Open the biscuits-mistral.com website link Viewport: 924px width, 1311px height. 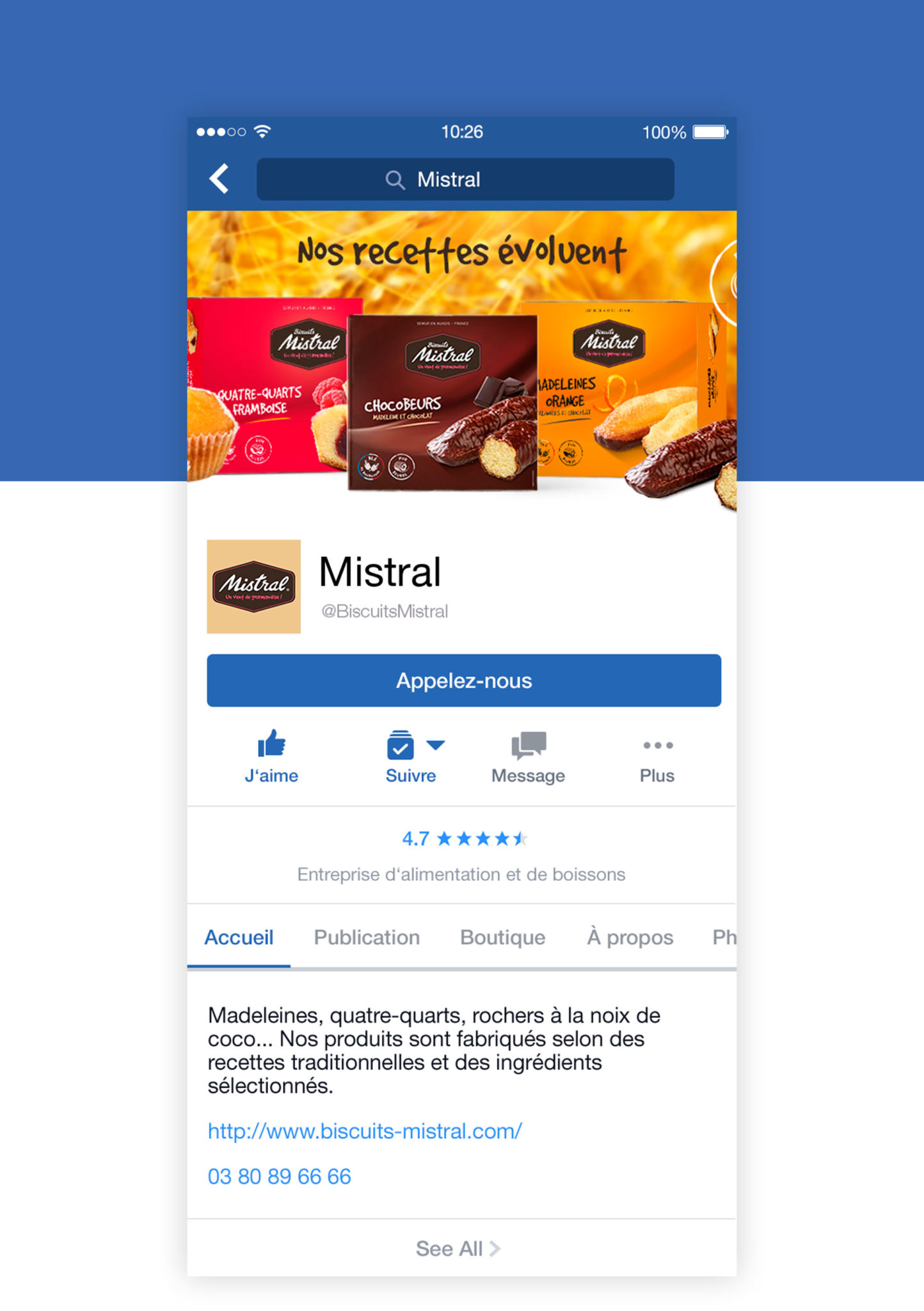click(365, 1131)
